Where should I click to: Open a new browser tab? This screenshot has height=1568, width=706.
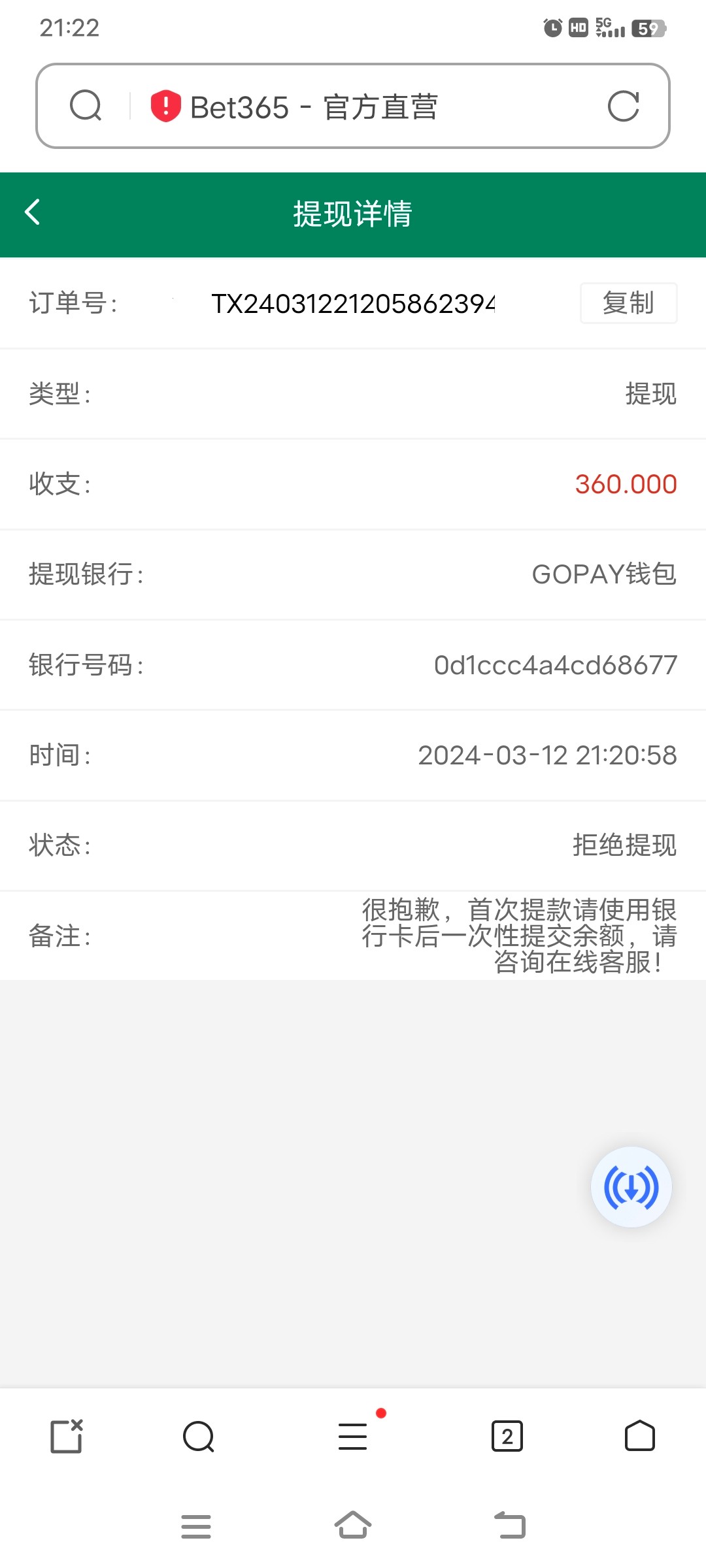(x=67, y=1436)
